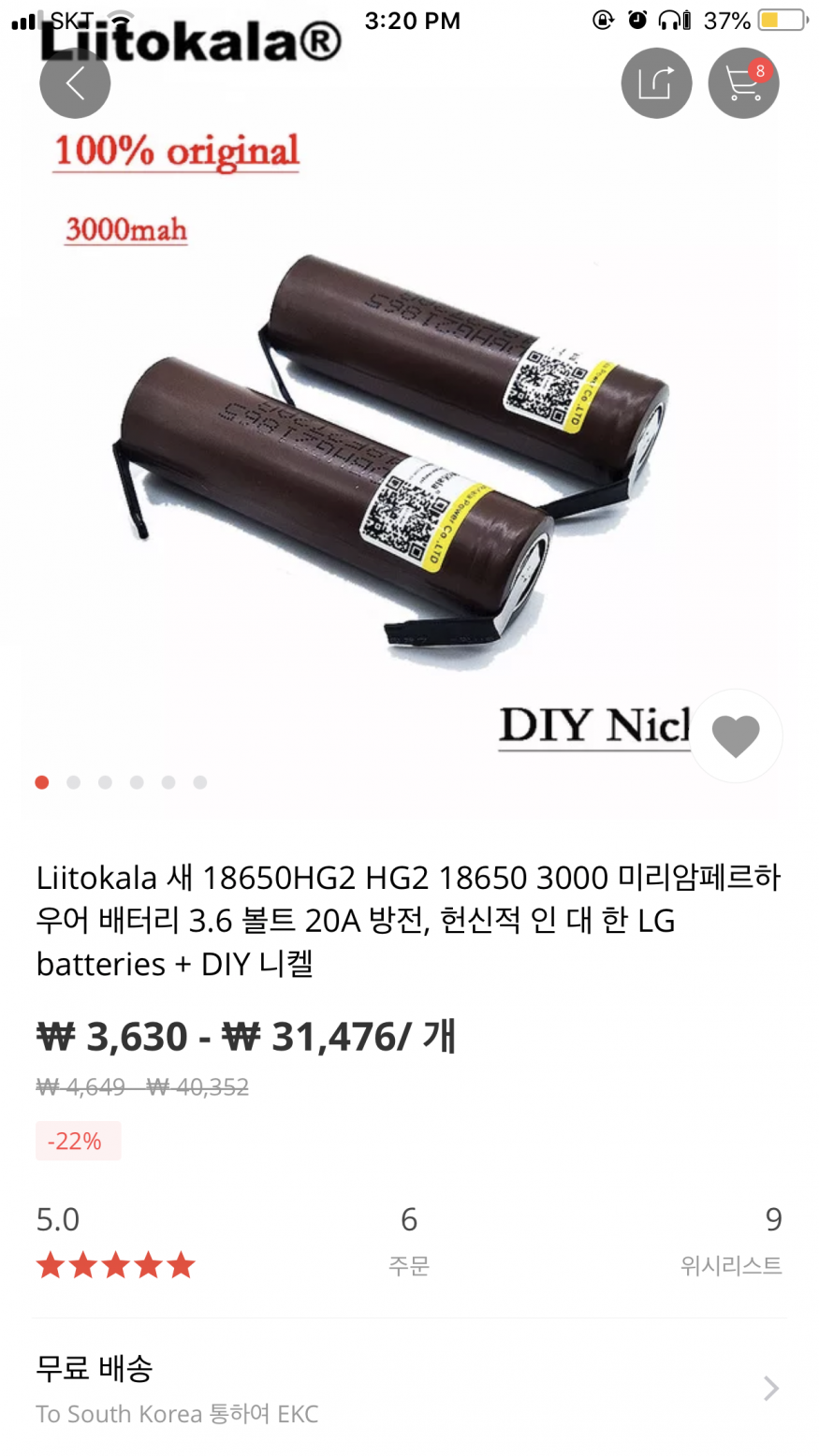Add product to wishlist heart
This screenshot has height=1456, width=819.
pos(736,736)
